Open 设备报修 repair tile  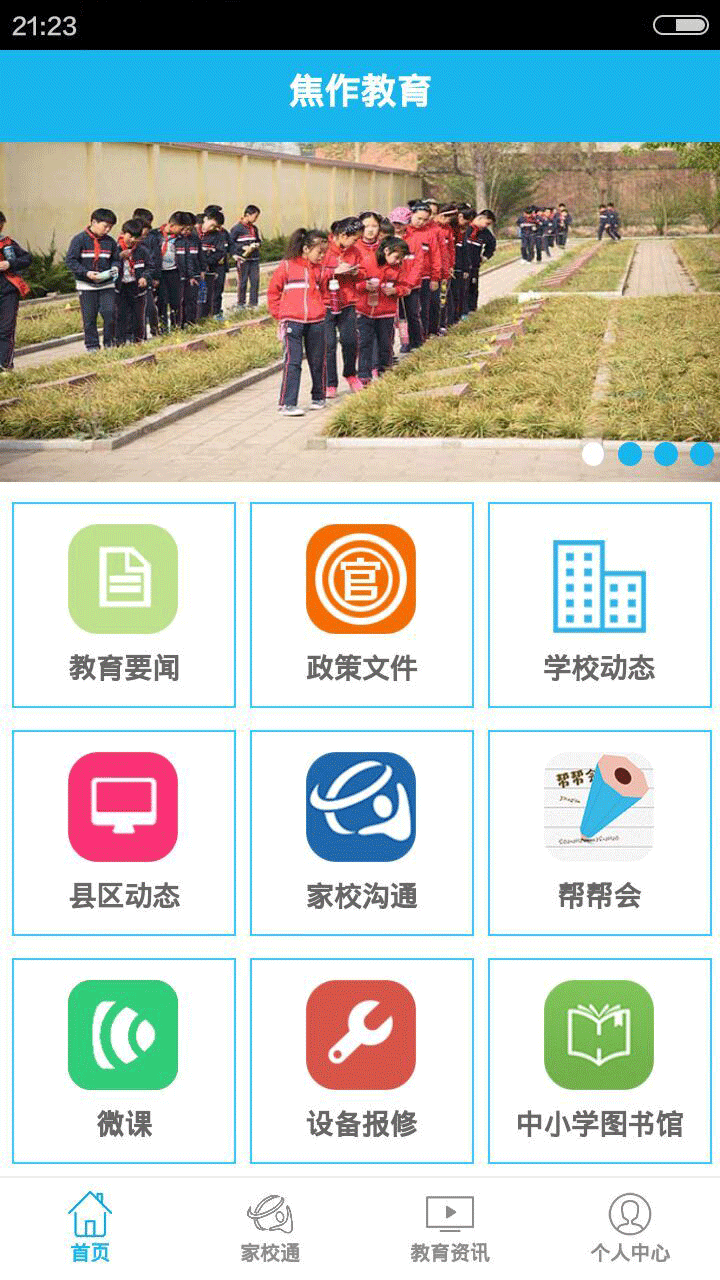coord(361,1060)
